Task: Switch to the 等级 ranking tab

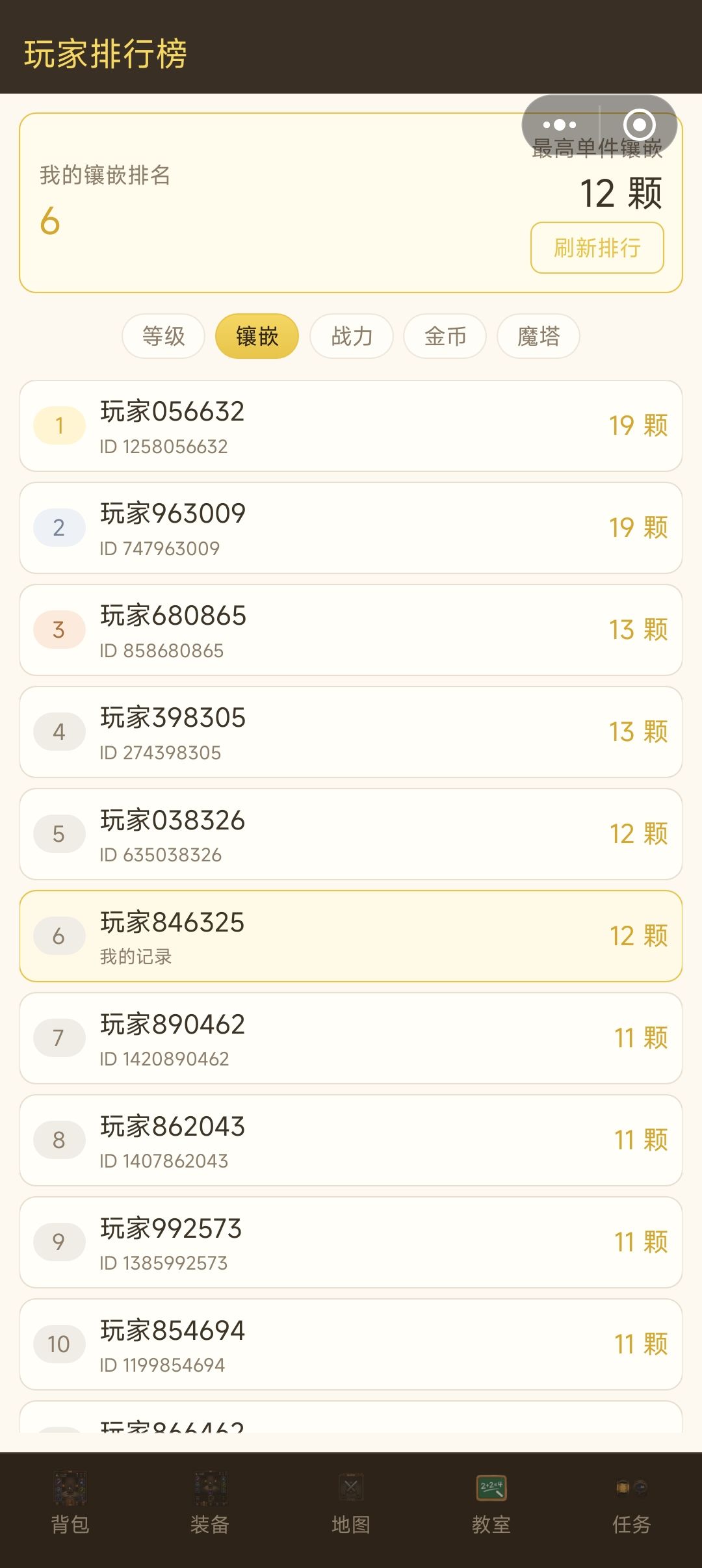Action: tap(163, 336)
